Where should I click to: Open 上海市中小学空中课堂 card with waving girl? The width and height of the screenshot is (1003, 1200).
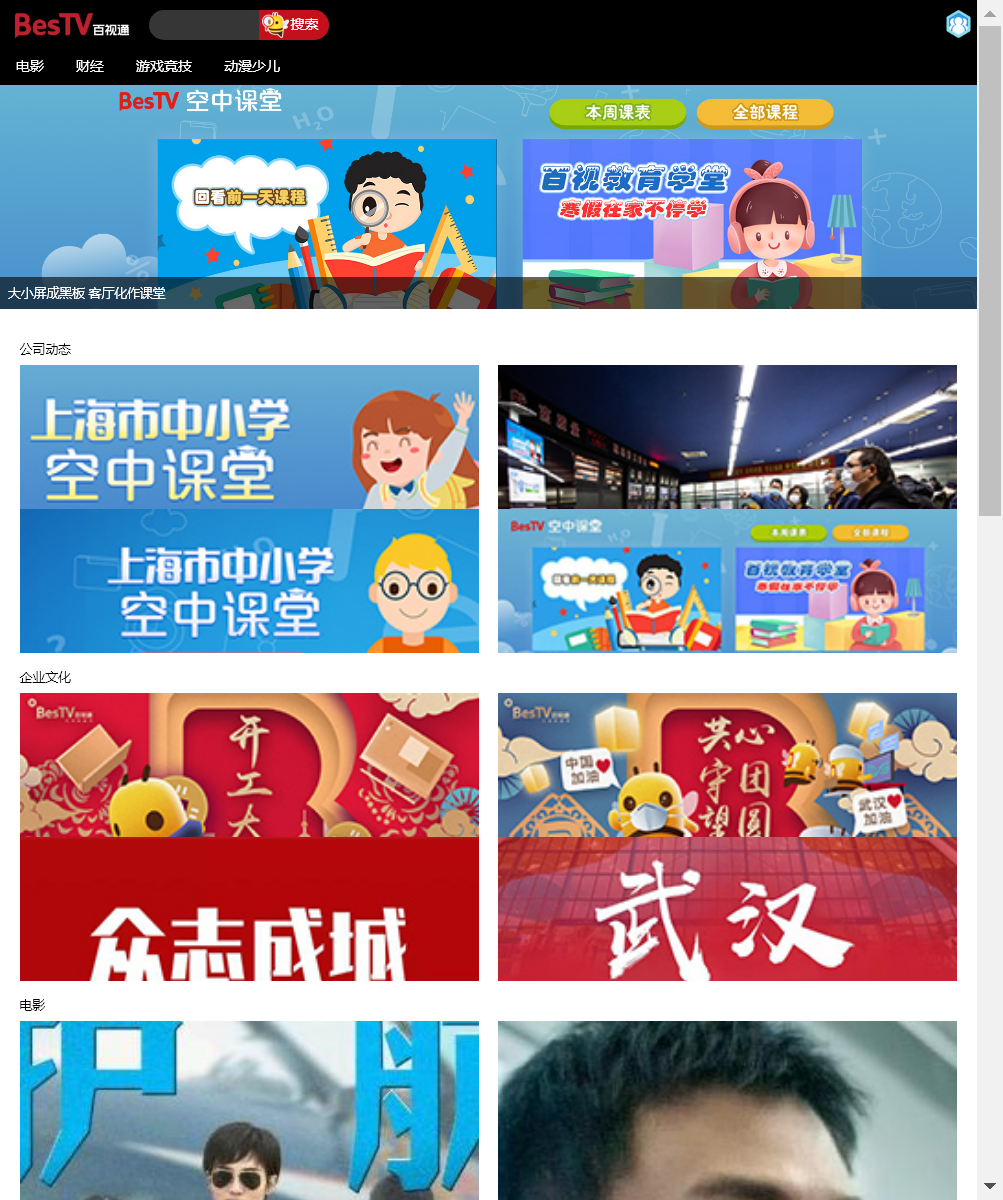pos(249,437)
